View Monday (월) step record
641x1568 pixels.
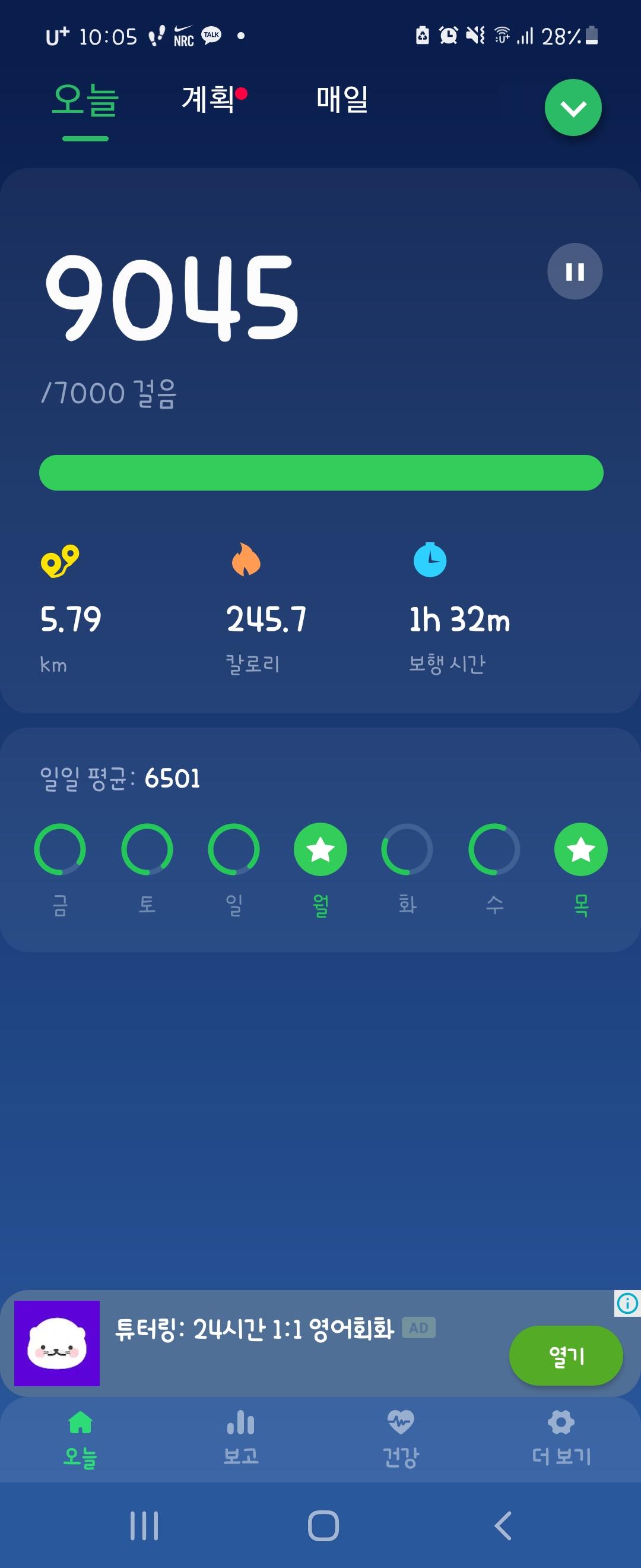320,849
